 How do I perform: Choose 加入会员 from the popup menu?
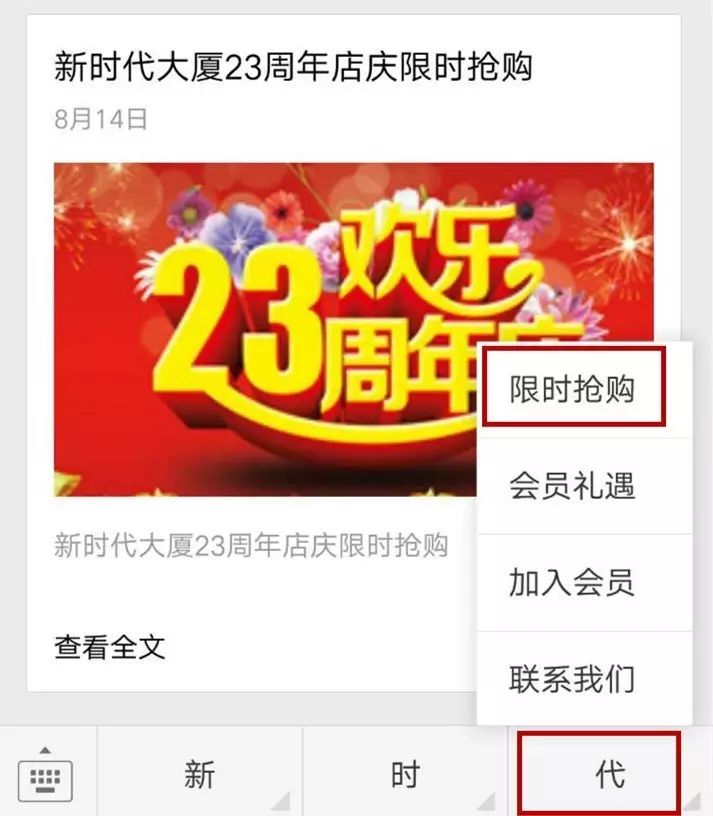tap(572, 582)
